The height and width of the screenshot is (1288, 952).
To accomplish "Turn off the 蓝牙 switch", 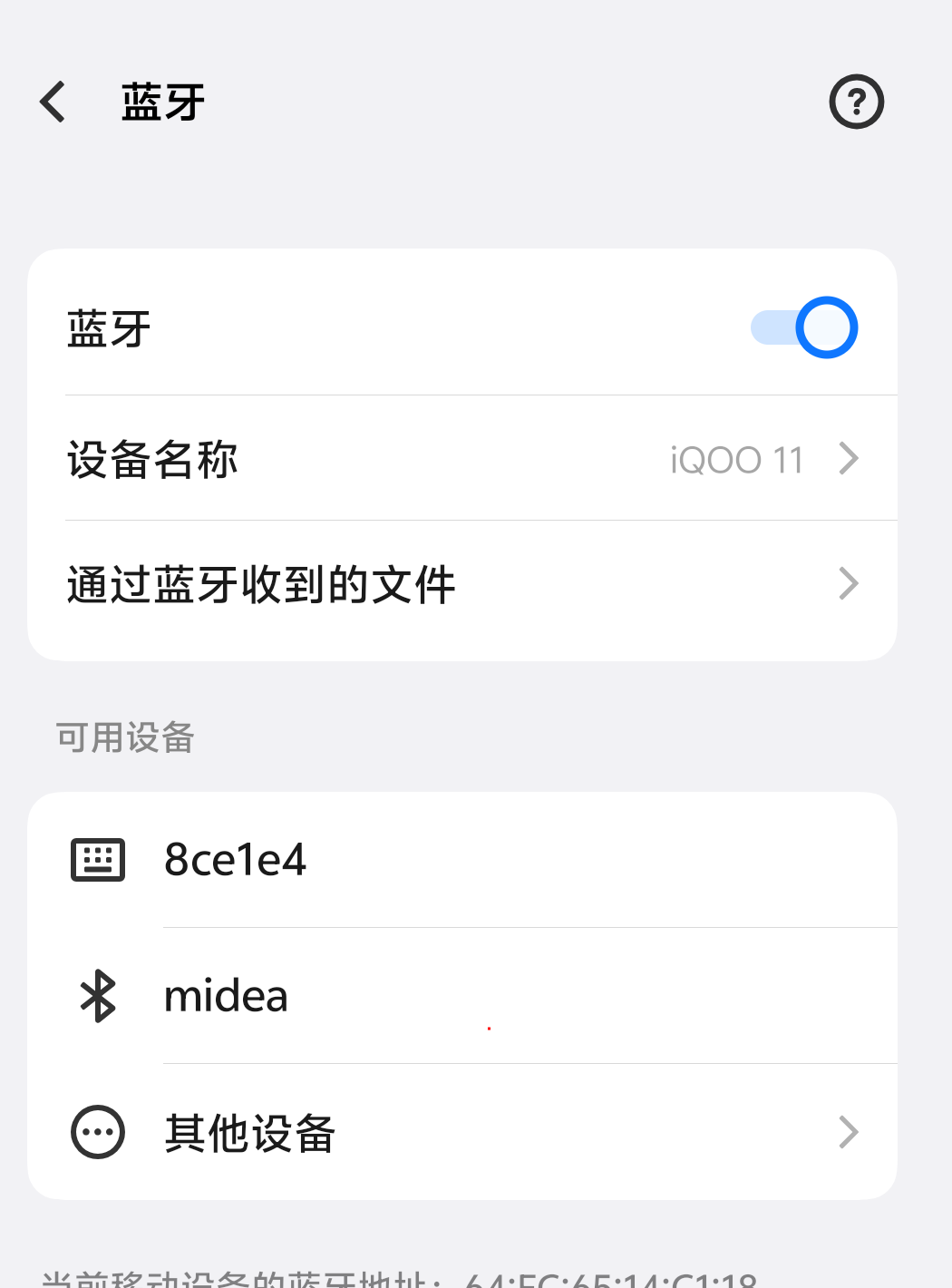I will [x=804, y=327].
